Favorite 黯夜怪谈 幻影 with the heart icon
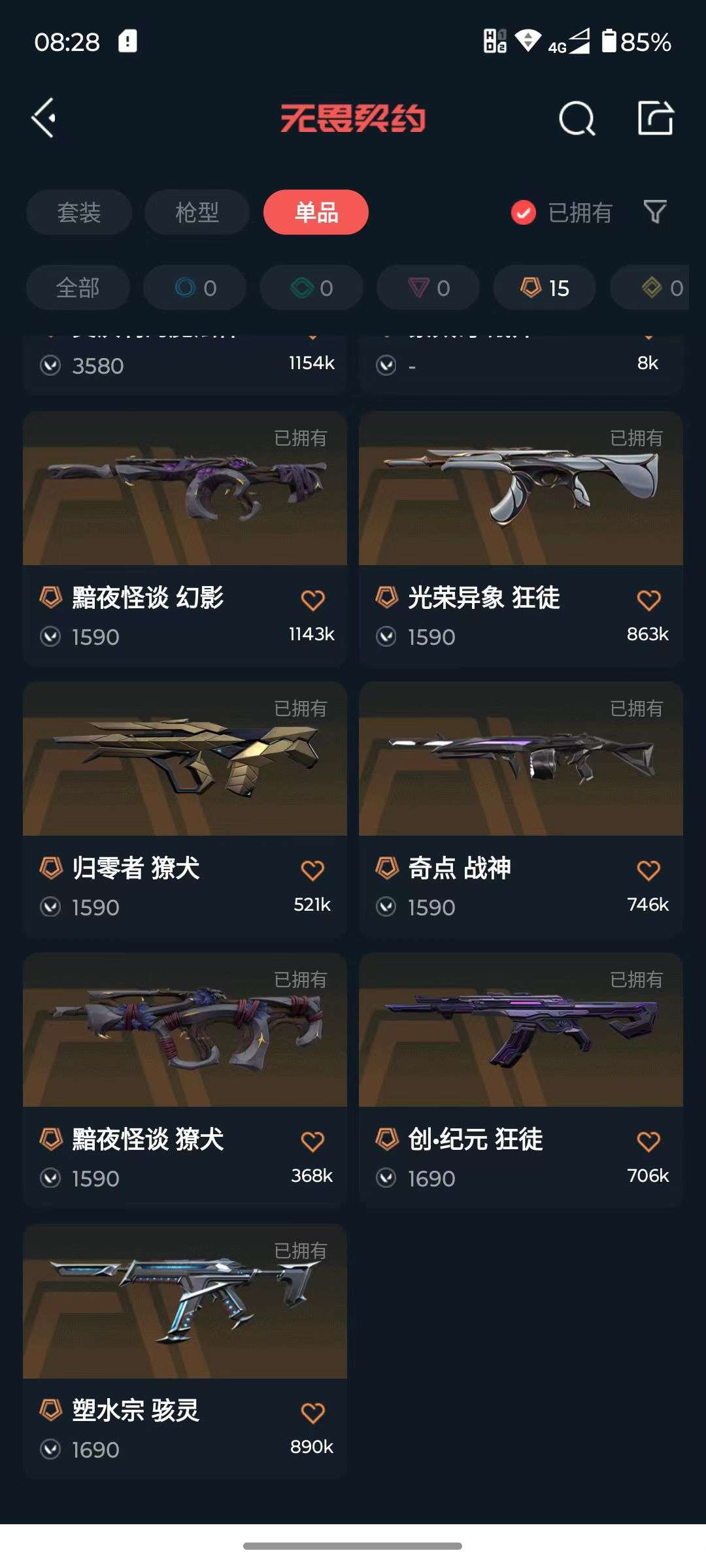 (x=312, y=598)
